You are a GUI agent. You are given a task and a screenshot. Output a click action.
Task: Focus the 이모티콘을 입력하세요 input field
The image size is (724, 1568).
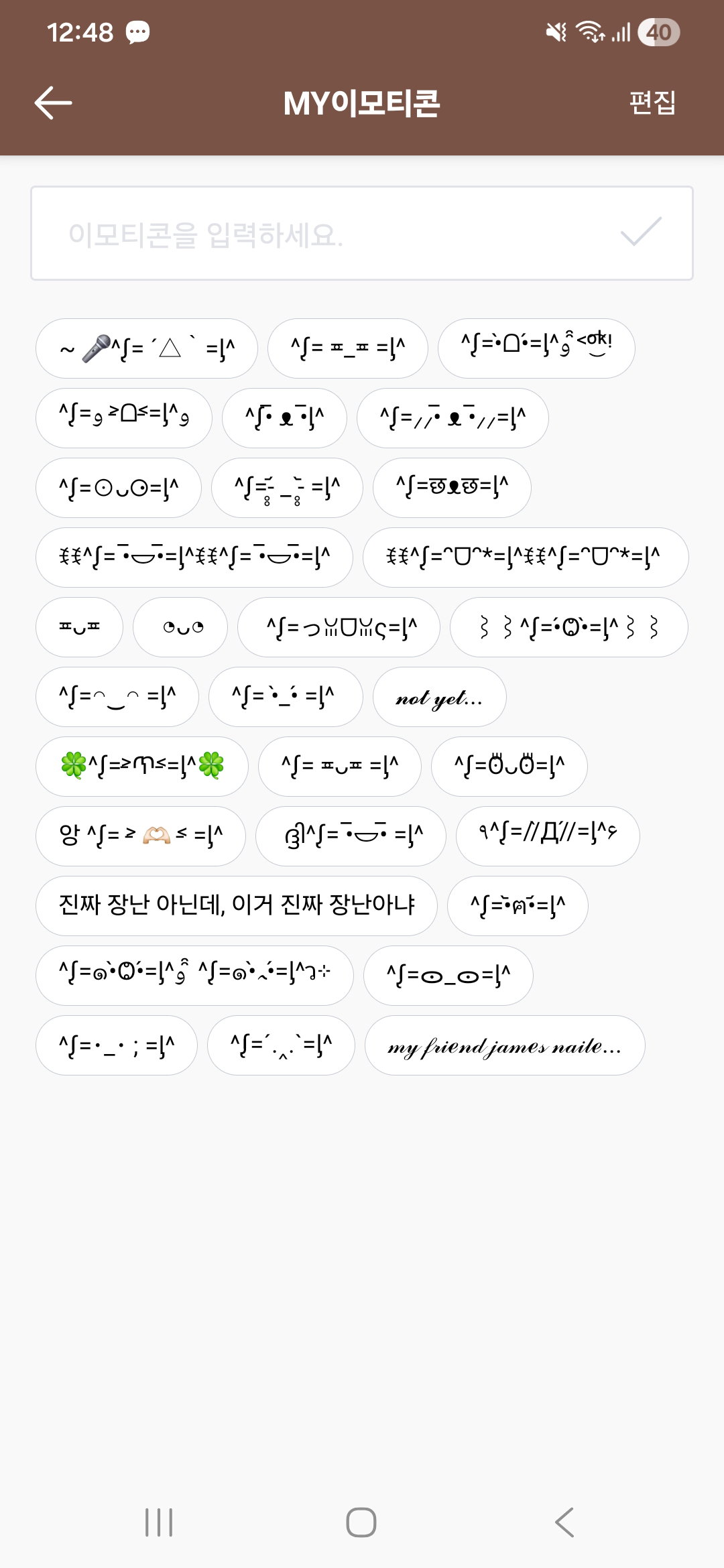362,233
